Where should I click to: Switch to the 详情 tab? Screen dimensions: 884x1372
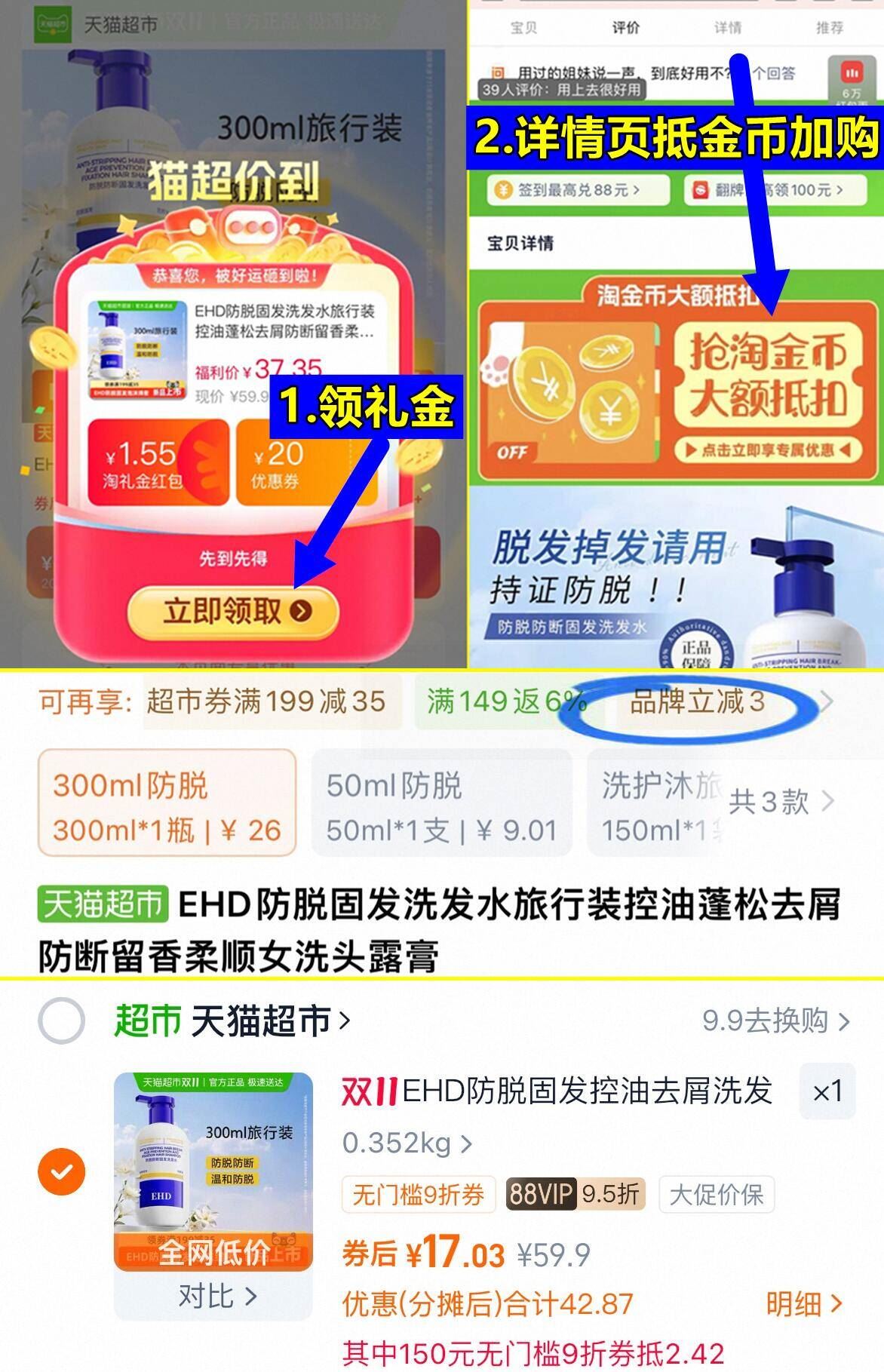[x=729, y=28]
